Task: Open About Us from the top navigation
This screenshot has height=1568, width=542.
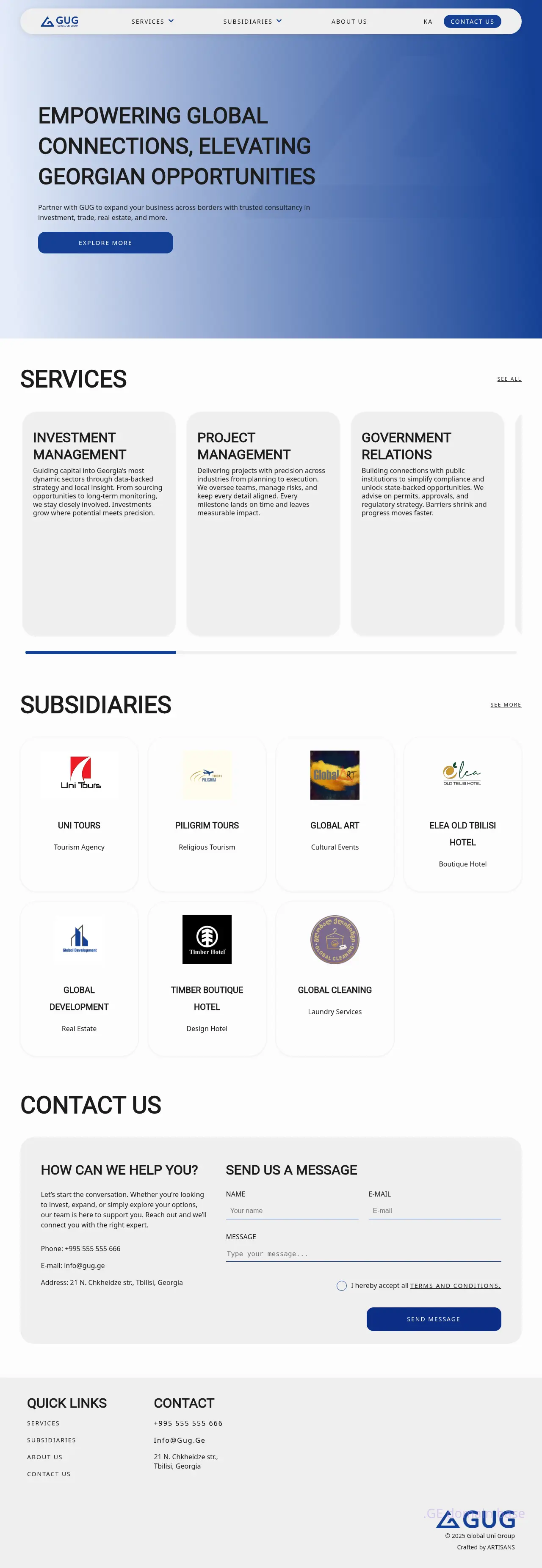Action: [x=349, y=21]
